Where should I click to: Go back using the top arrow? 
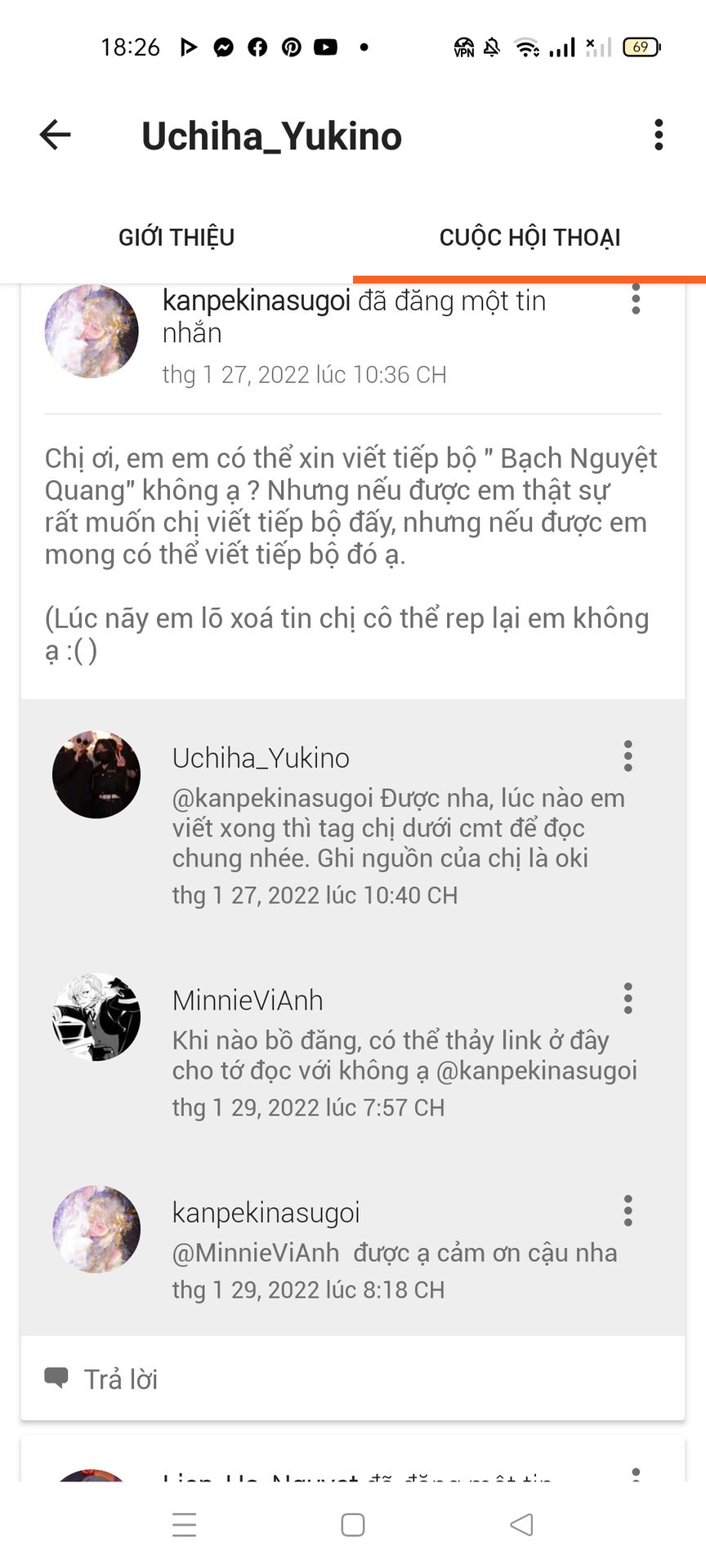point(56,135)
